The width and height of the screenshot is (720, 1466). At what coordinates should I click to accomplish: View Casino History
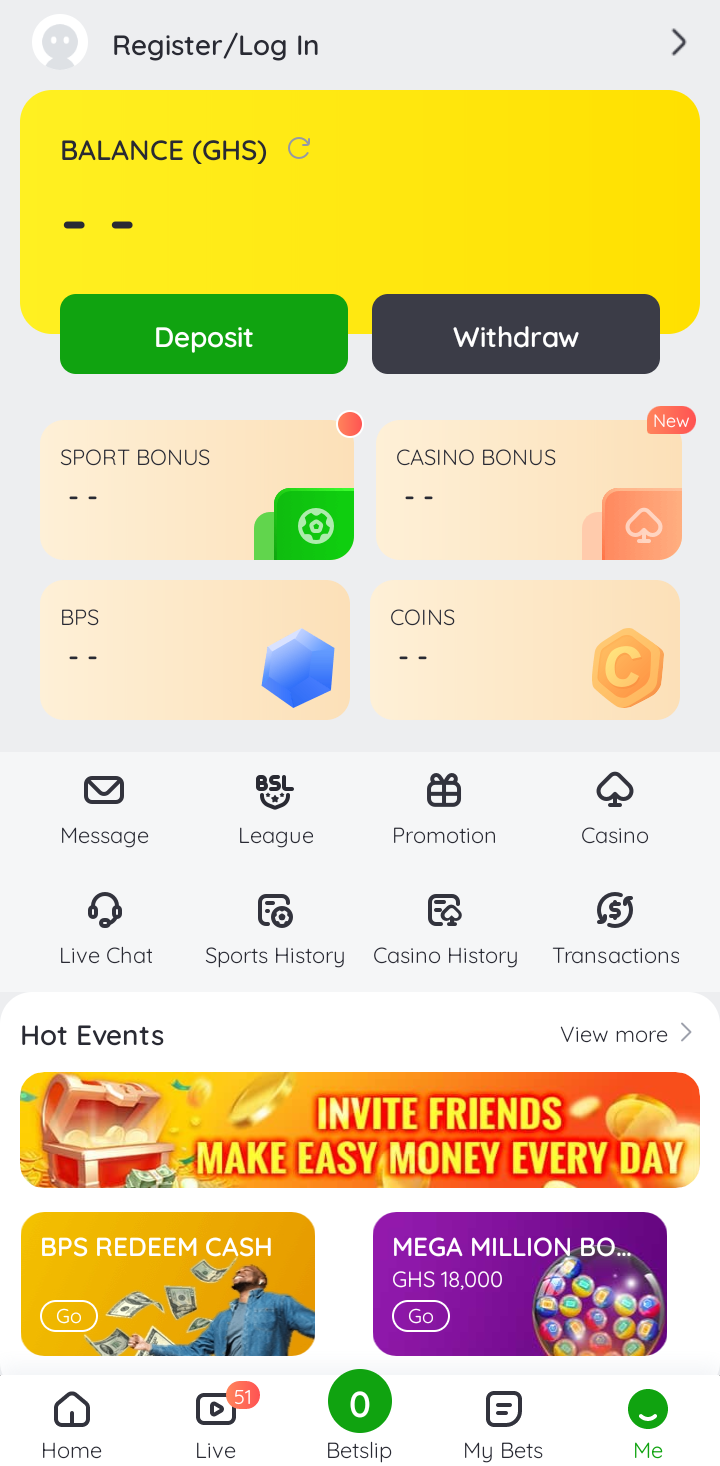(445, 930)
